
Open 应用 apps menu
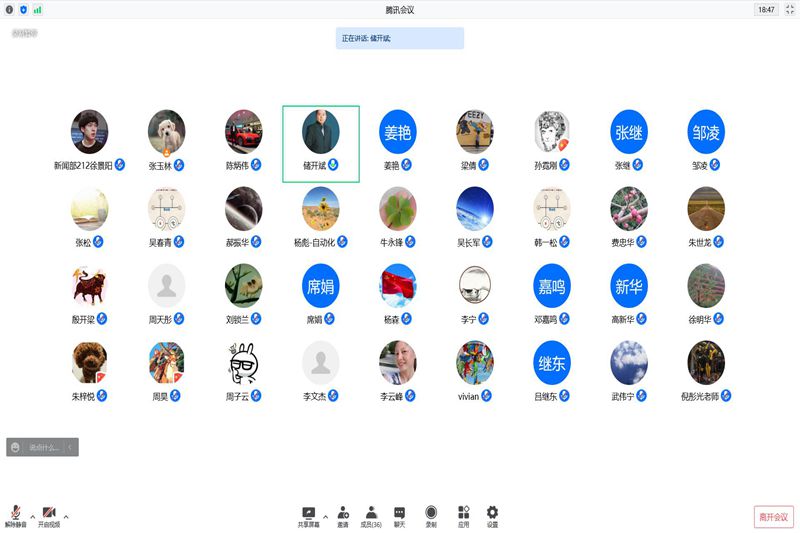463,514
